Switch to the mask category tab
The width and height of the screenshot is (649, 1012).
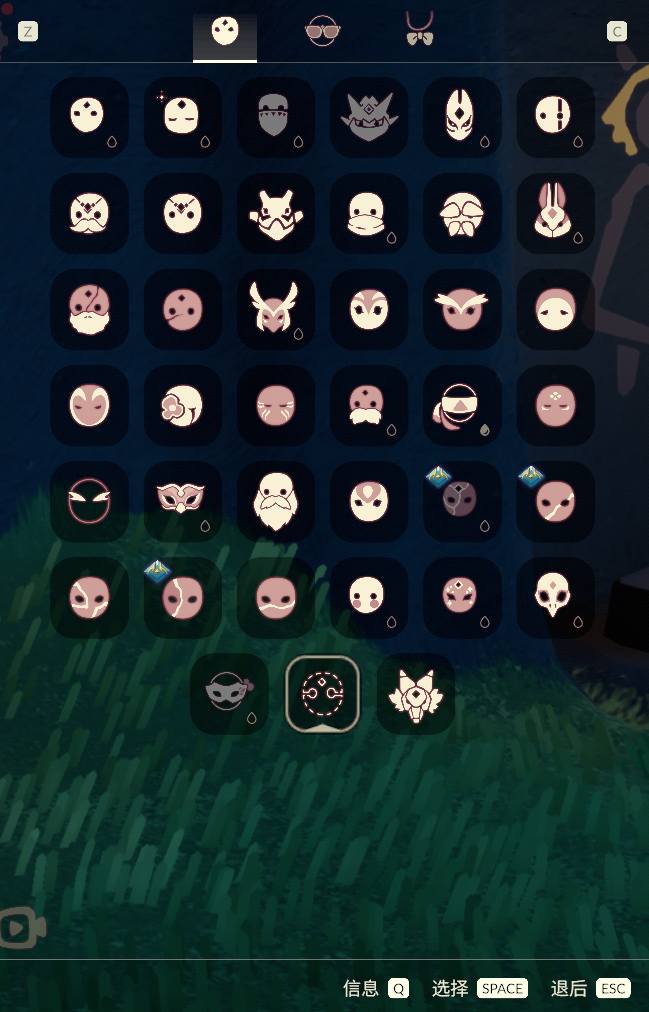[x=225, y=32]
